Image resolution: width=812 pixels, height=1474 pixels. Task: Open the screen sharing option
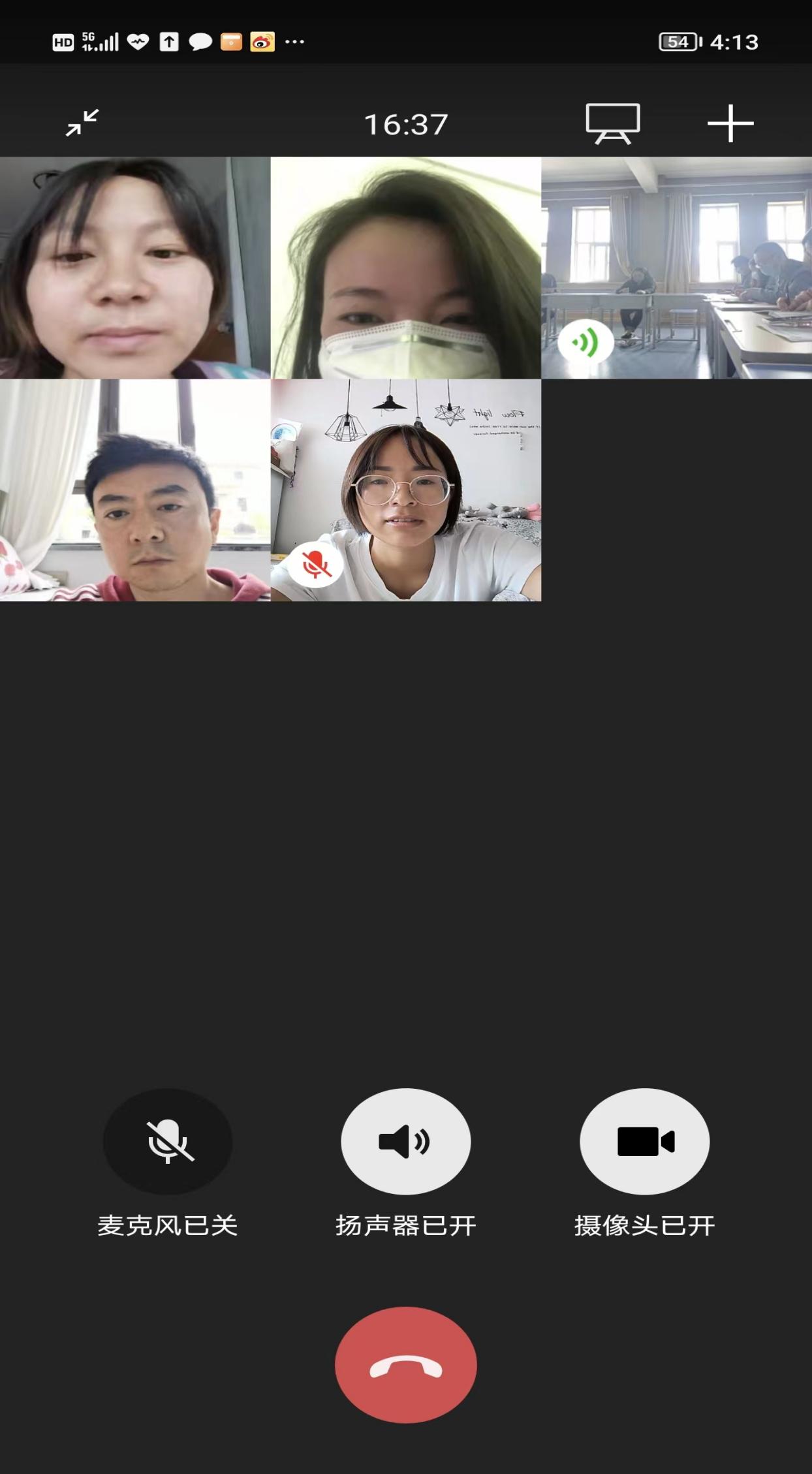pyautogui.click(x=612, y=123)
